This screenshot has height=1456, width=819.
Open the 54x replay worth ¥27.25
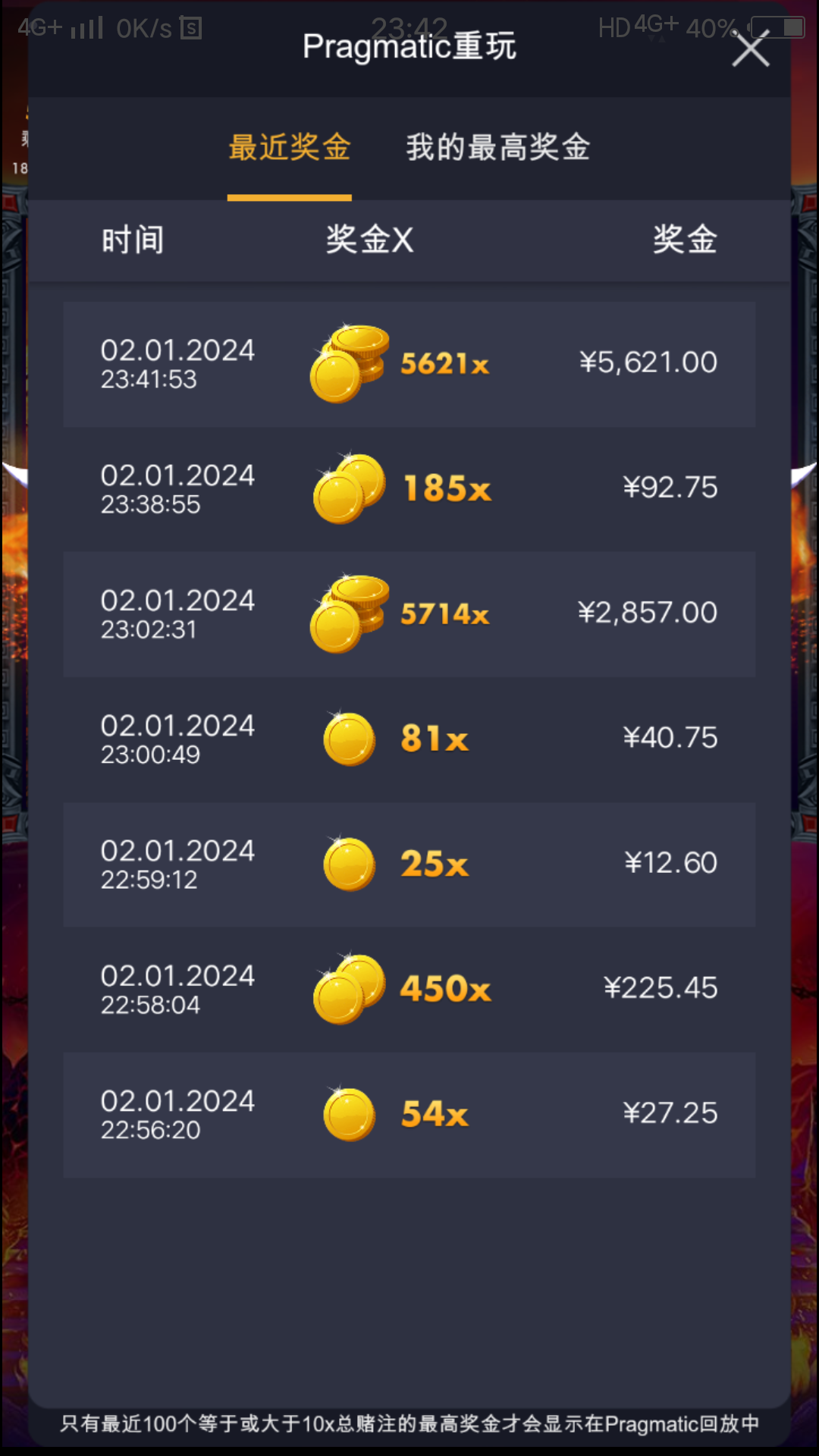pyautogui.click(x=409, y=1115)
